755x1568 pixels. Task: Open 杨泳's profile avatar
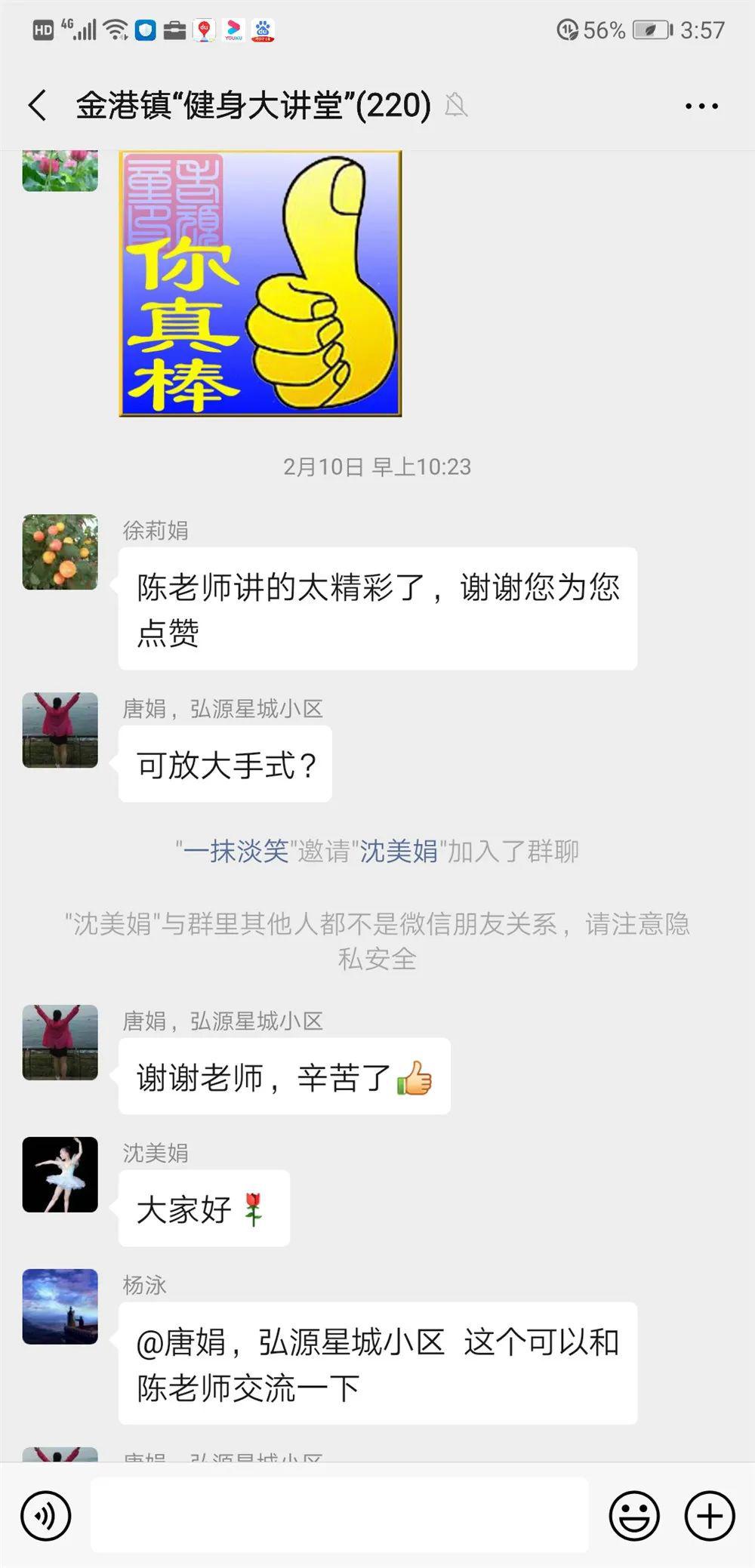[60, 1307]
